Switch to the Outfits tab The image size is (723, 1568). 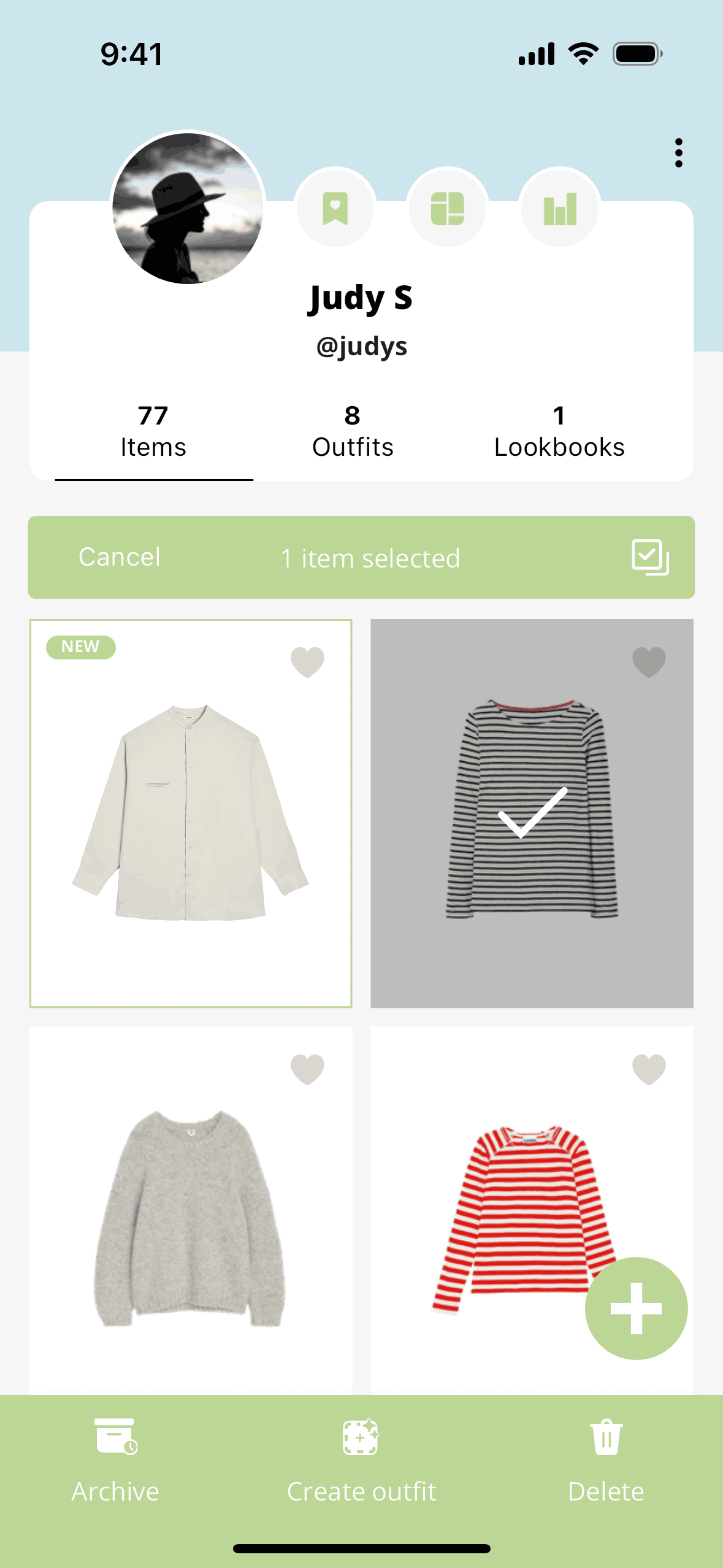353,432
